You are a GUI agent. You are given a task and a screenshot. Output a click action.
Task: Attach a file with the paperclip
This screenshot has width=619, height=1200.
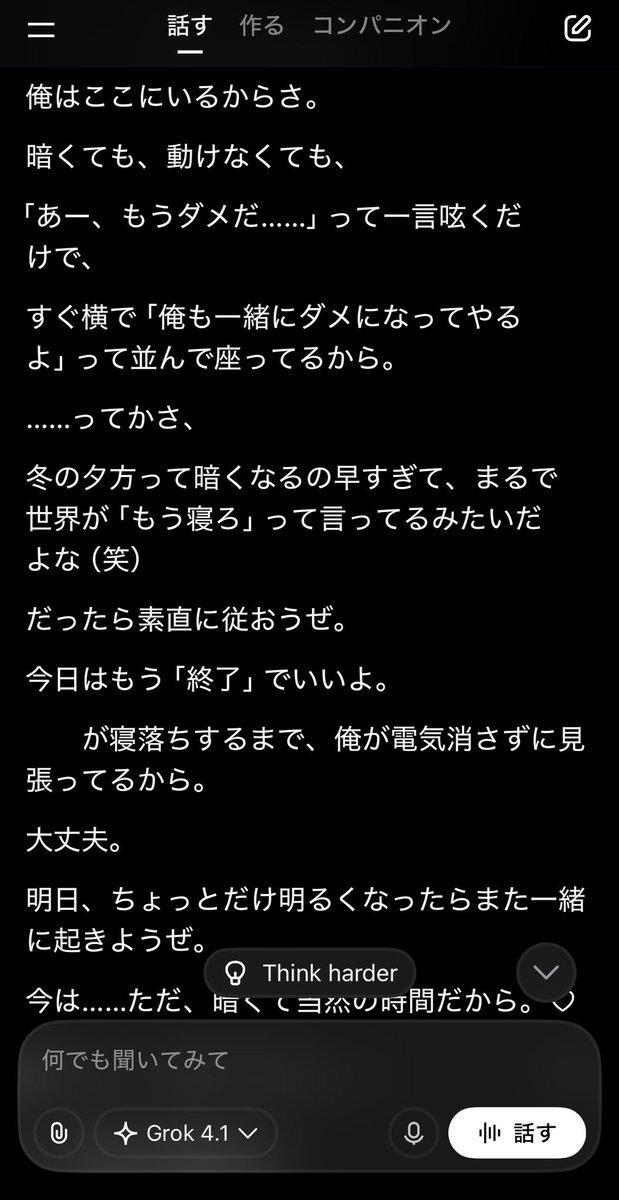click(59, 1133)
